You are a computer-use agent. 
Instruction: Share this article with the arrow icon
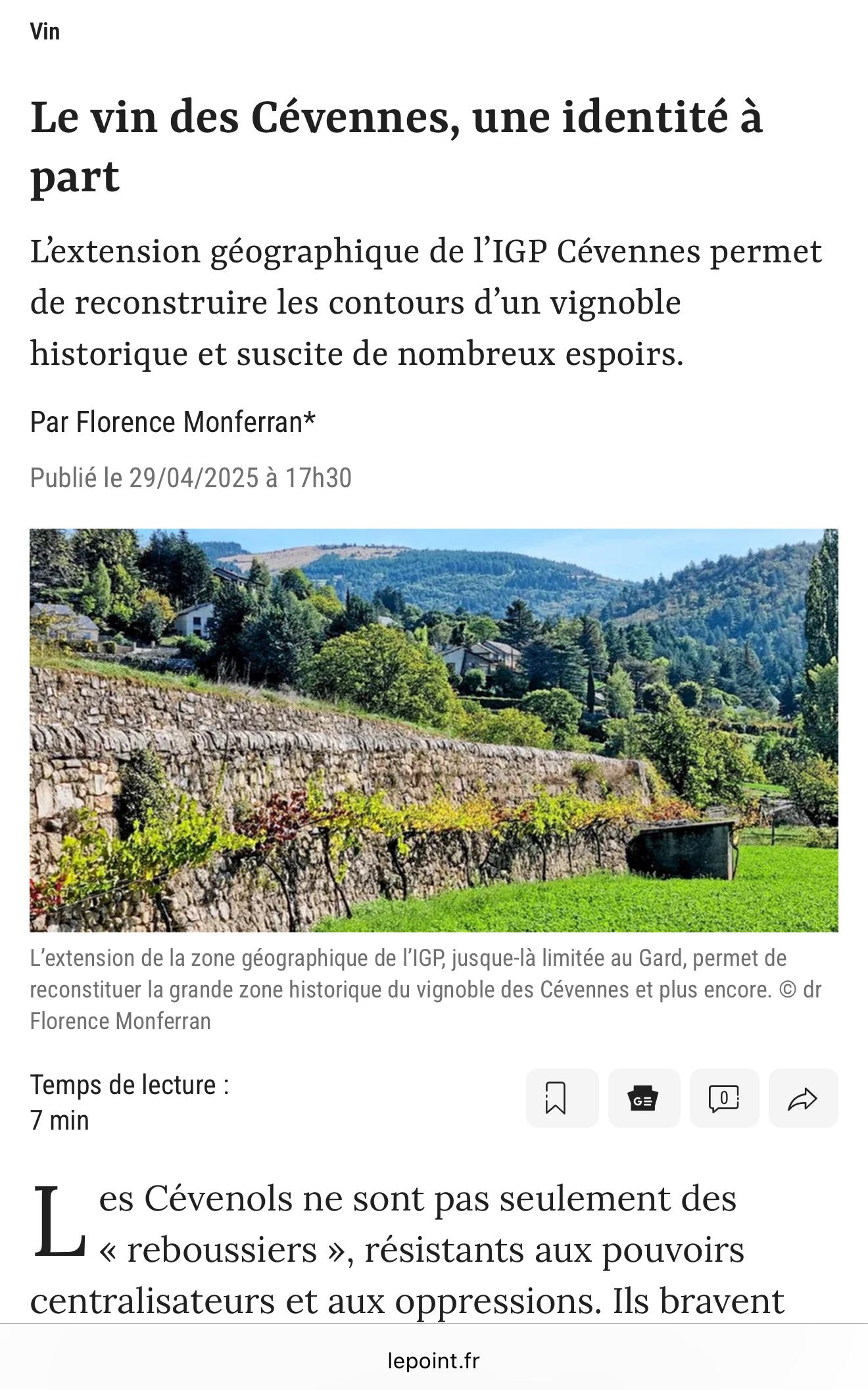803,1098
